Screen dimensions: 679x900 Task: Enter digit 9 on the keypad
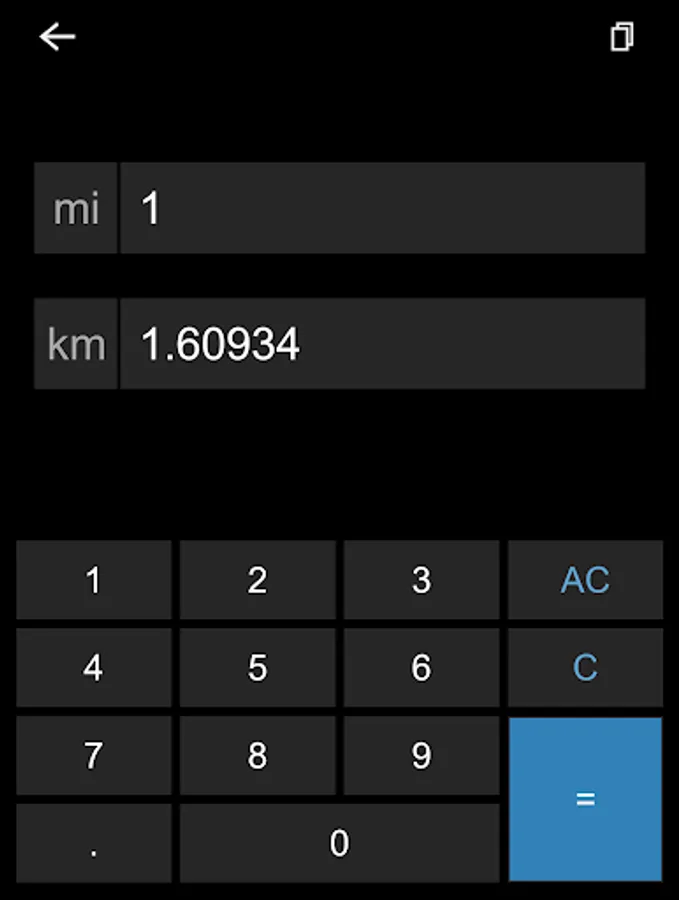coord(421,755)
